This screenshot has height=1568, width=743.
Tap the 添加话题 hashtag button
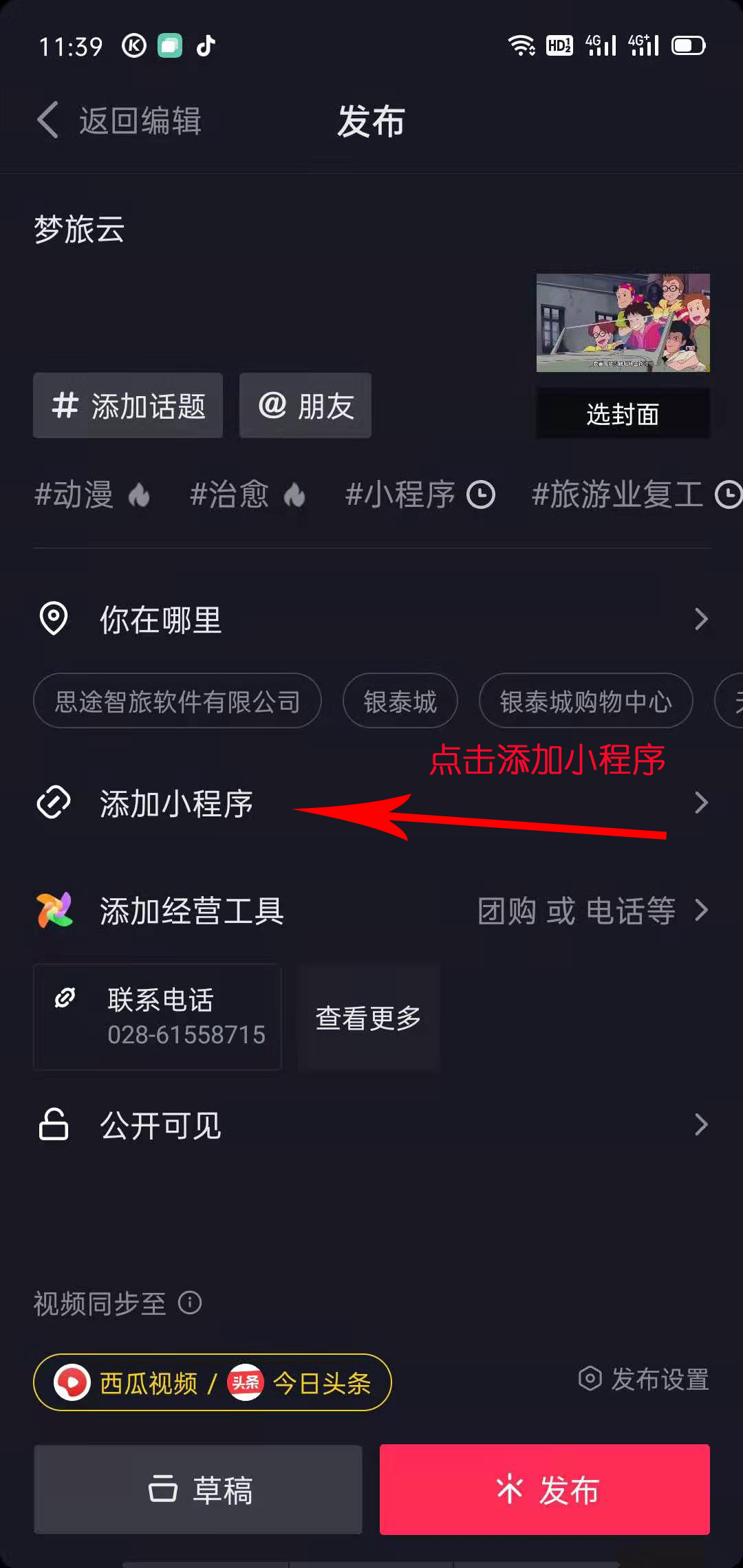[128, 406]
